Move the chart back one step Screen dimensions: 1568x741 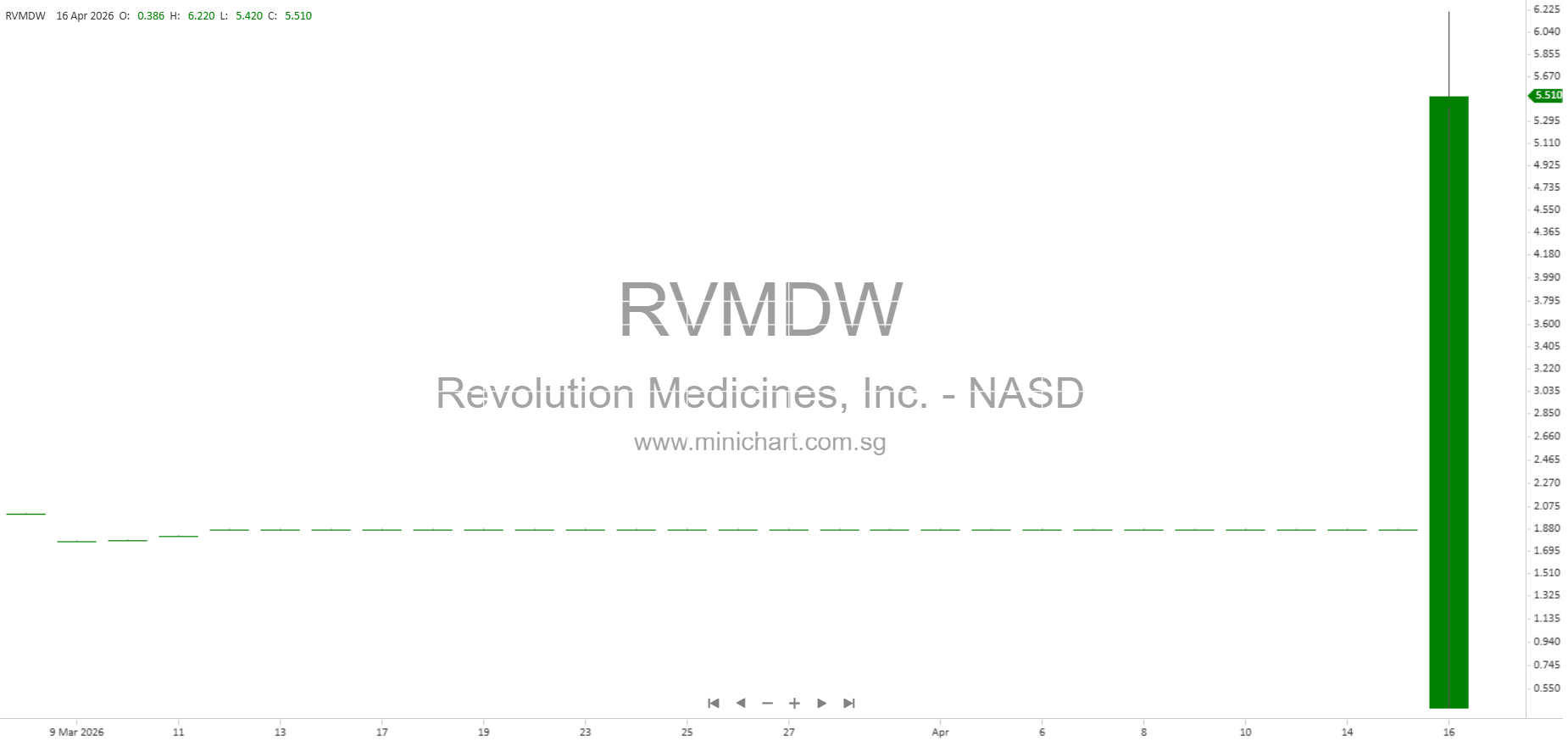click(x=741, y=703)
